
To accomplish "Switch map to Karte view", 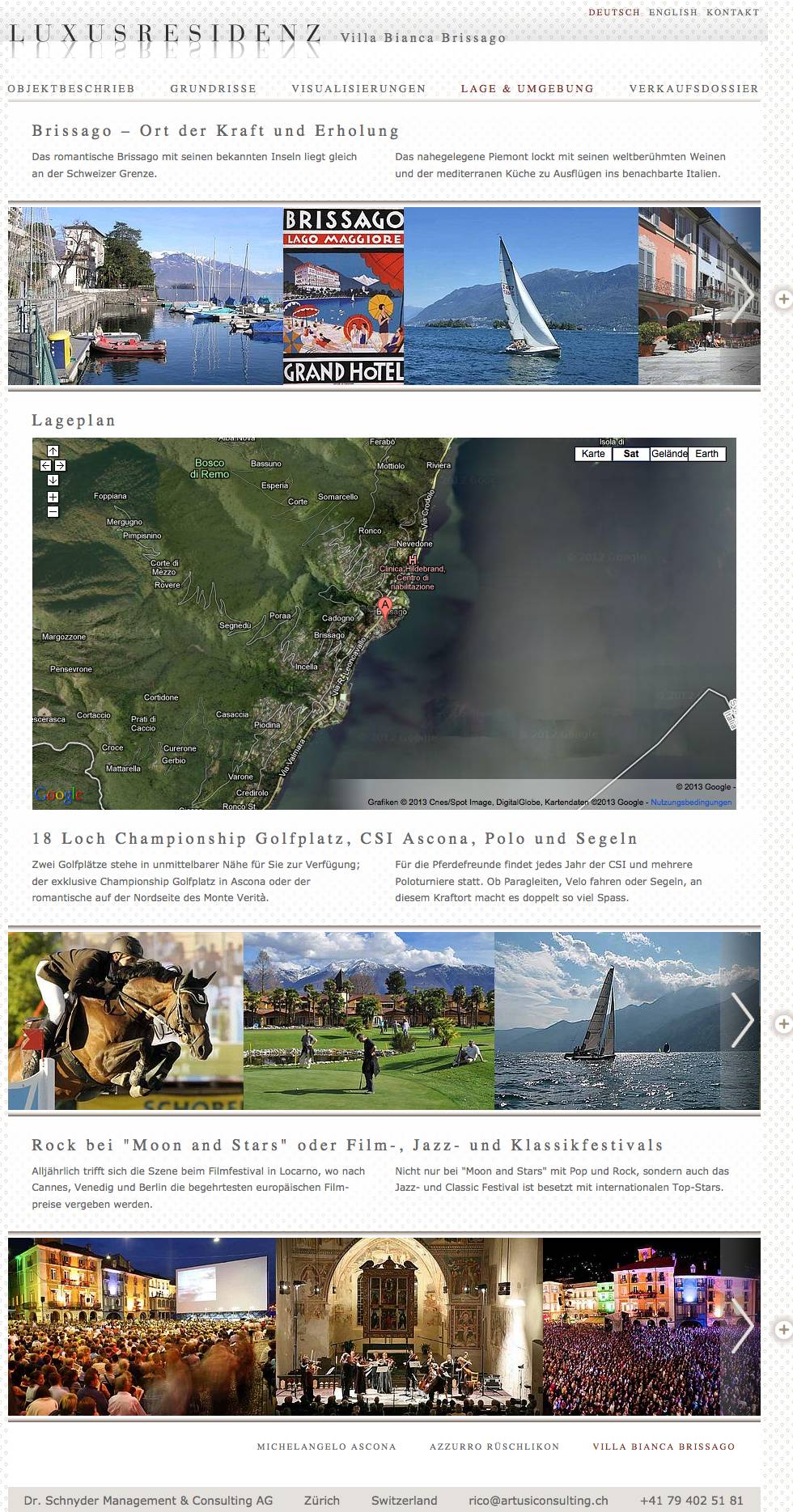I will (x=593, y=454).
